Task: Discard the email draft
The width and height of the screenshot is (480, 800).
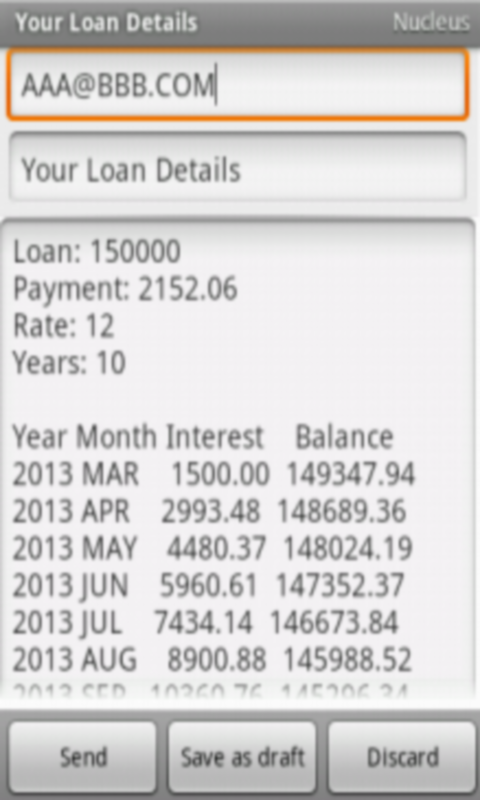Action: click(x=402, y=757)
